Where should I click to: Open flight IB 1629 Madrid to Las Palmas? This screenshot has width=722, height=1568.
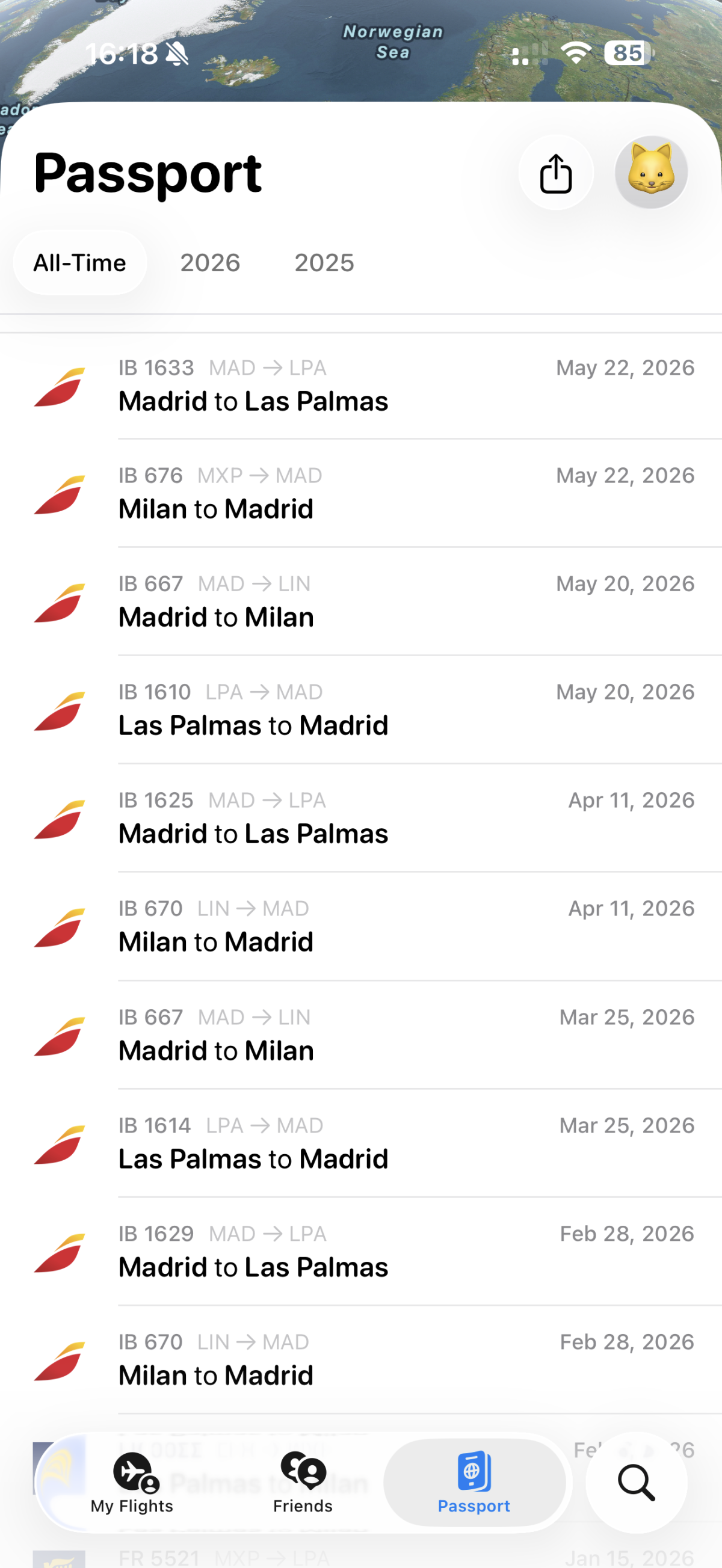click(x=361, y=1252)
